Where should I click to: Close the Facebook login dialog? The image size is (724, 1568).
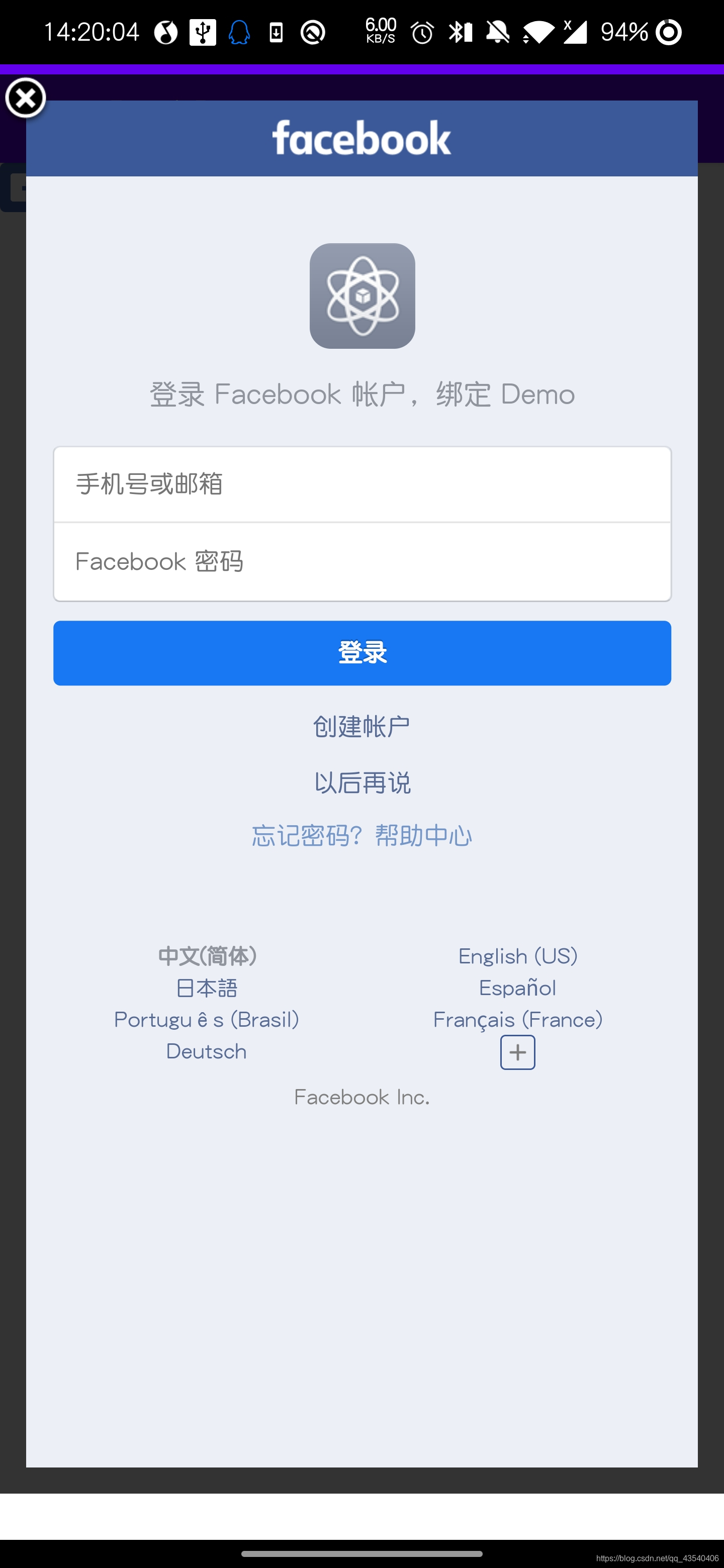coord(26,98)
